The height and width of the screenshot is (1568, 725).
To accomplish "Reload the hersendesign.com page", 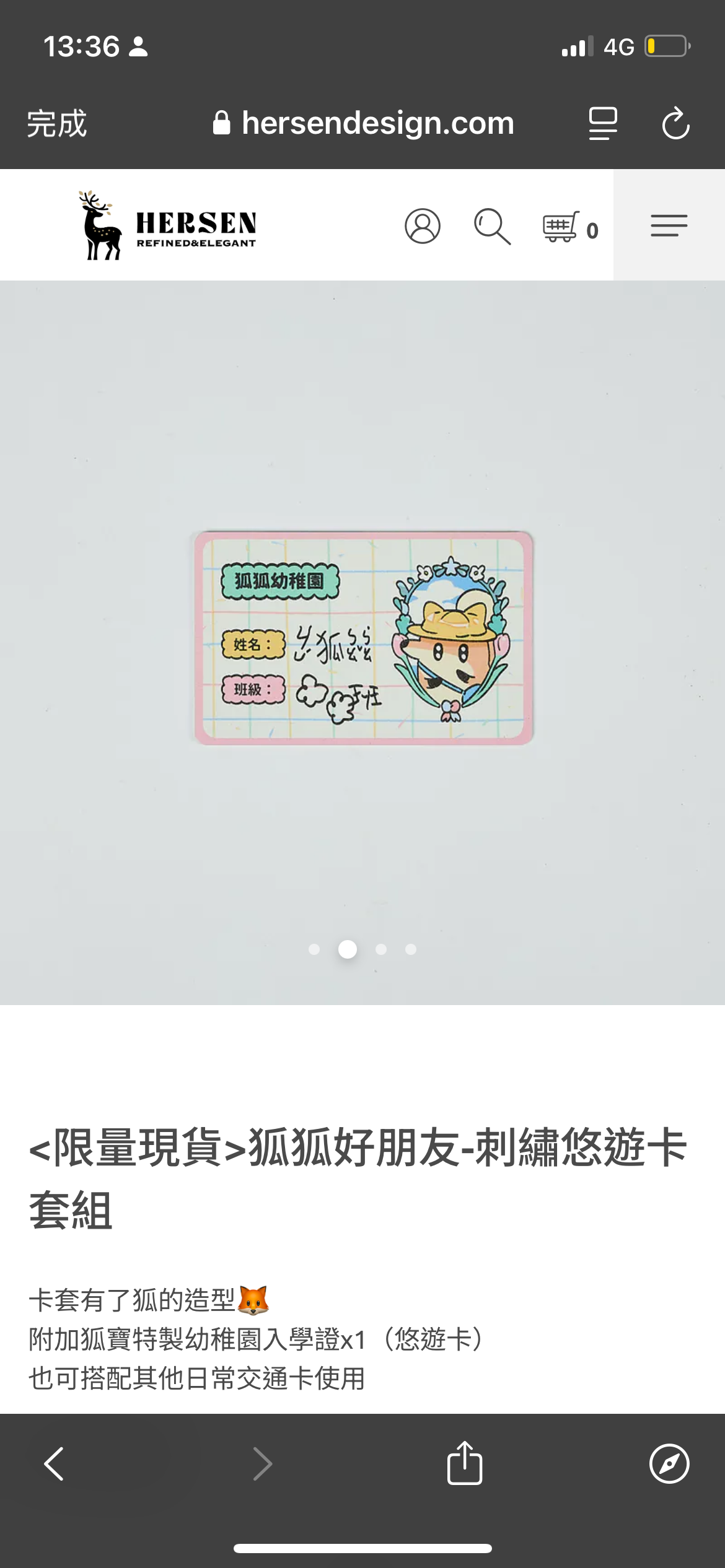I will [x=675, y=123].
